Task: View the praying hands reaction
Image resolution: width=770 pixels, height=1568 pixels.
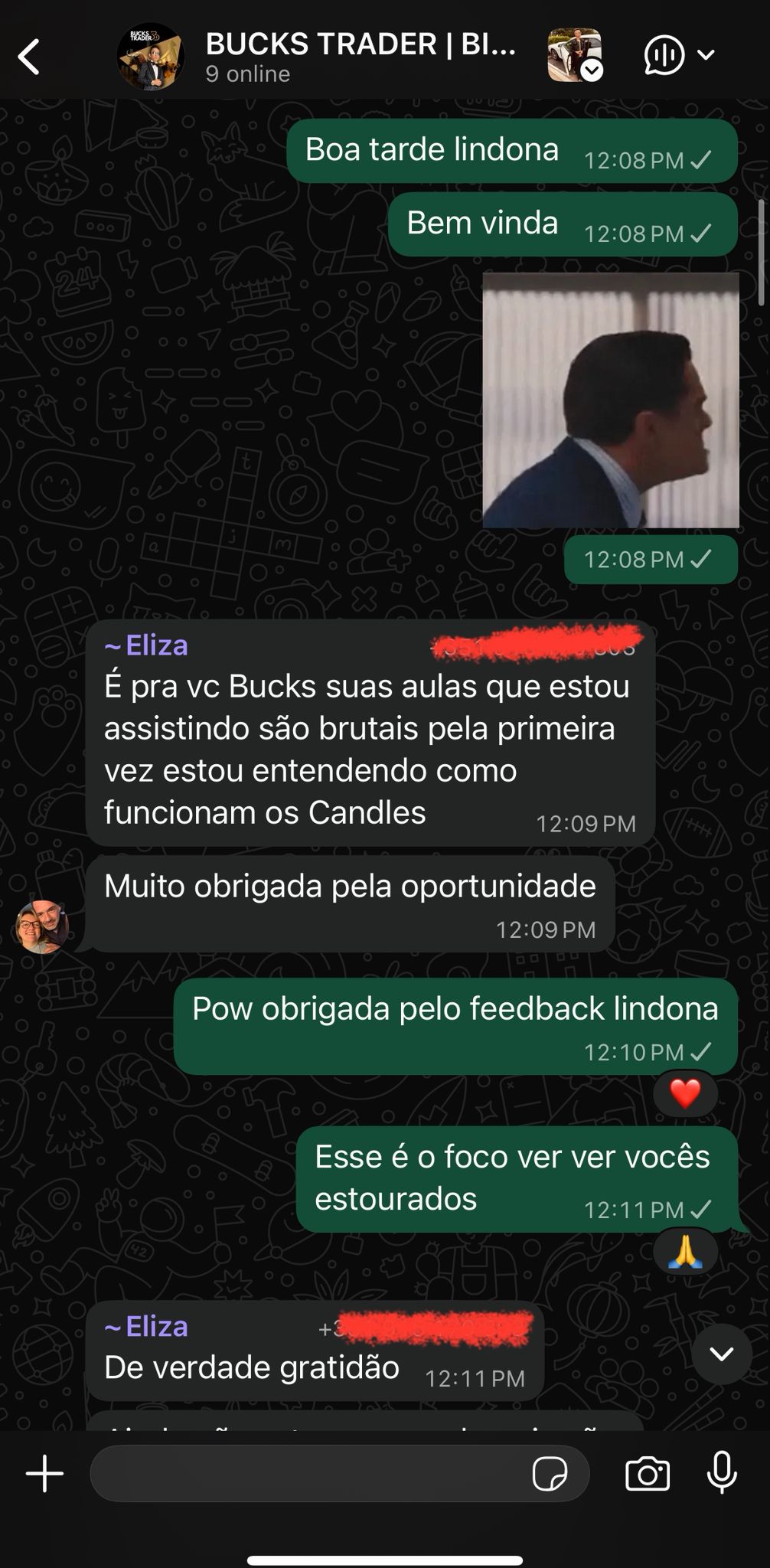Action: tap(685, 1253)
